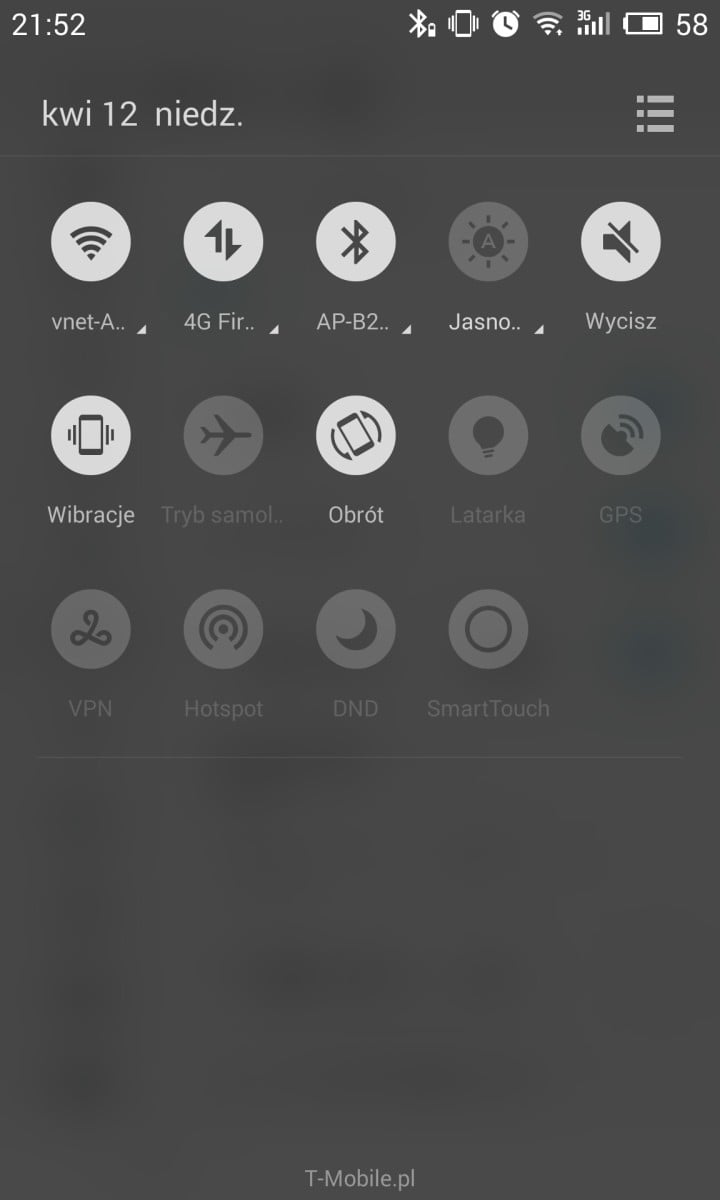720x1200 pixels.
Task: Enable airplane mode (Tryb samolotowy)
Action: click(223, 435)
